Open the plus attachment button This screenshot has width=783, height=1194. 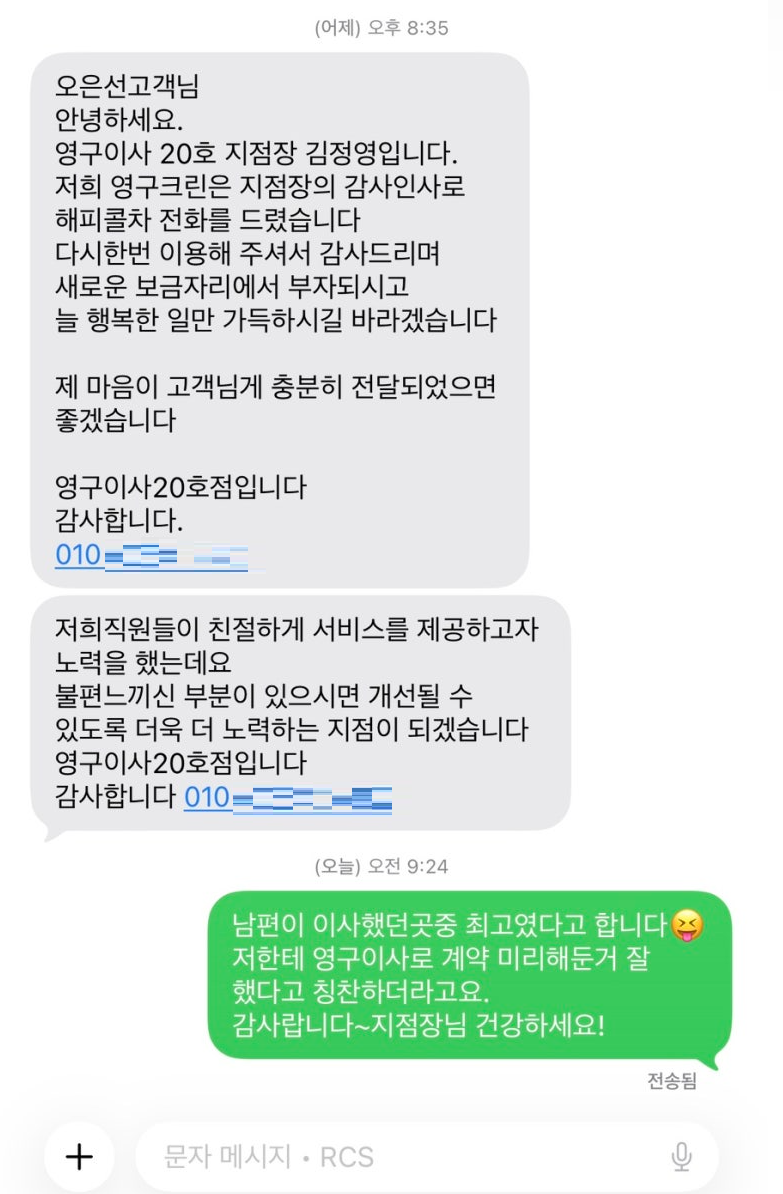tap(79, 1157)
